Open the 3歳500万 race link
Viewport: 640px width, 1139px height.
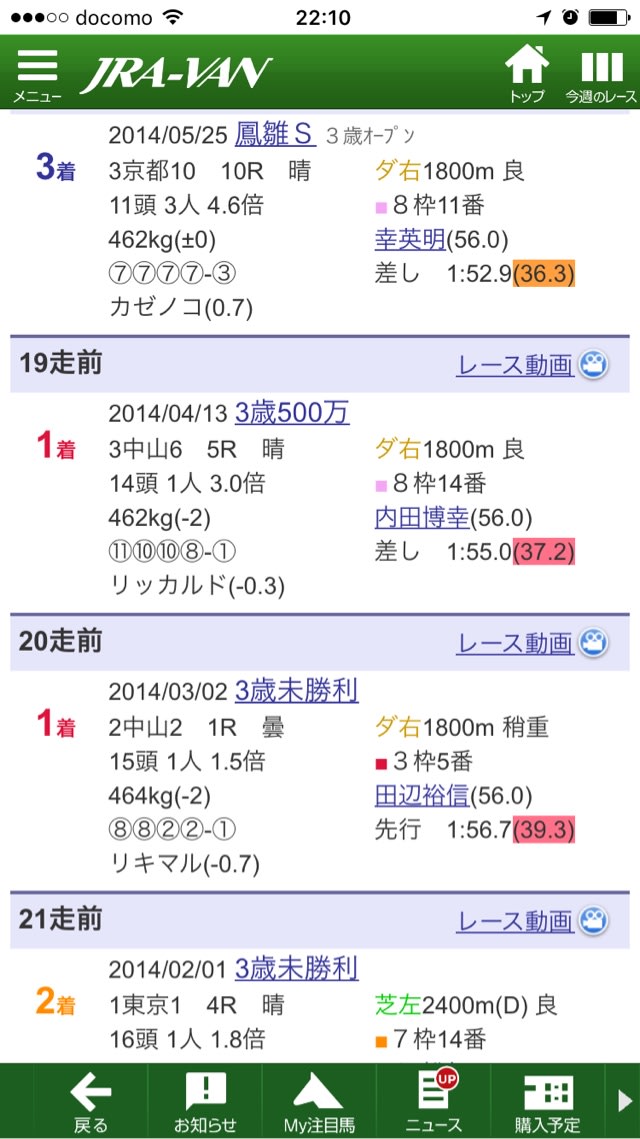pyautogui.click(x=292, y=413)
